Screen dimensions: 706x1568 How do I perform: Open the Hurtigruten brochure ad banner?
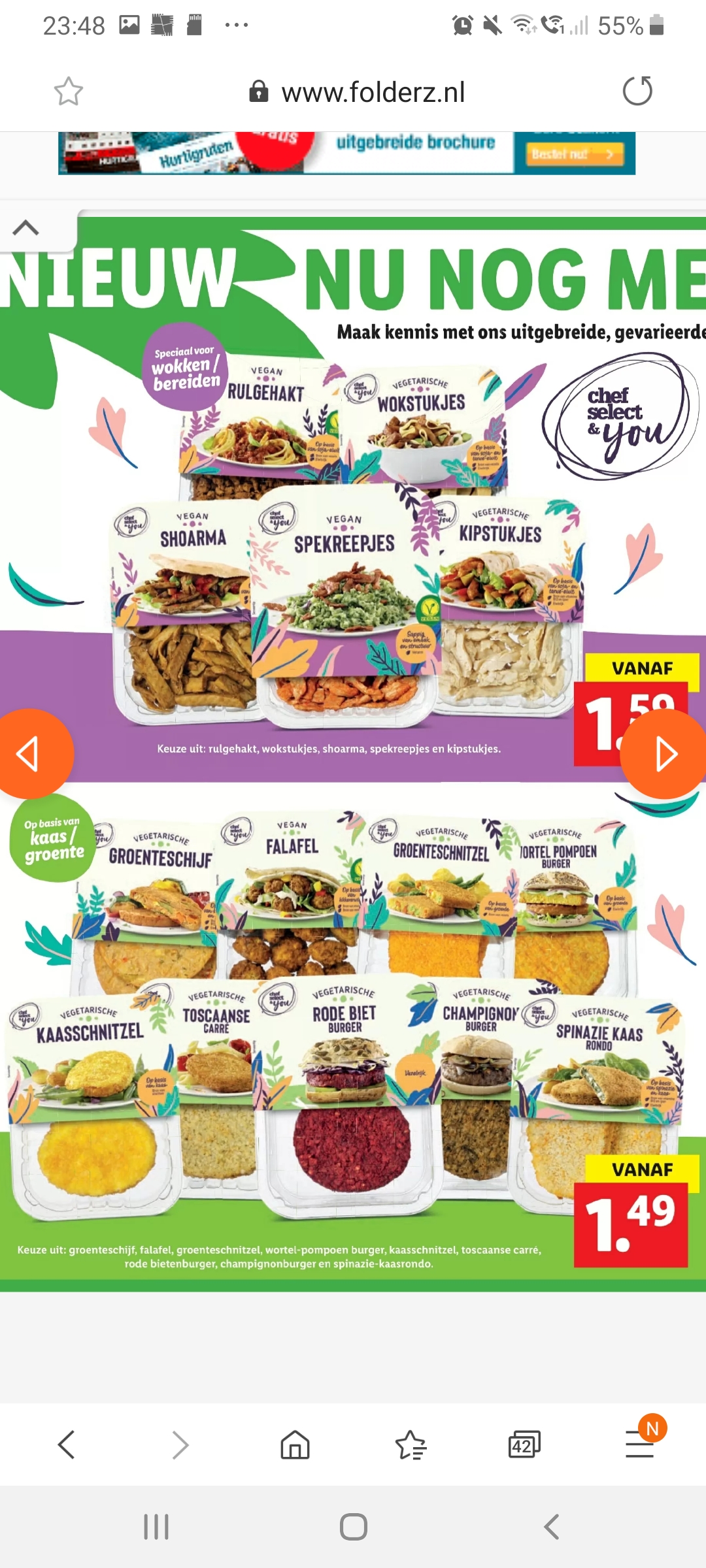pyautogui.click(x=346, y=153)
